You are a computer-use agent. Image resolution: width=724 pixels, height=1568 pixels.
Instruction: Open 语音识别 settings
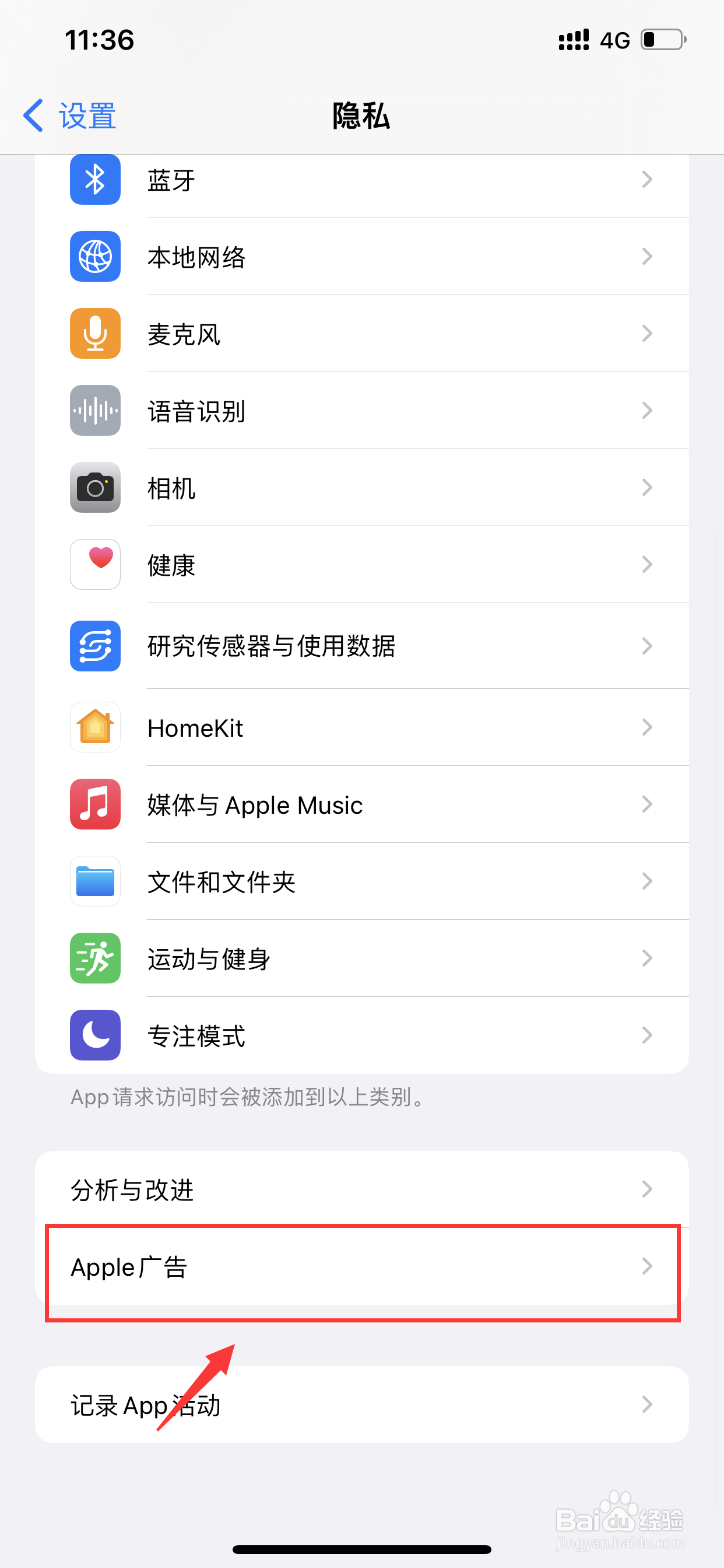[362, 410]
